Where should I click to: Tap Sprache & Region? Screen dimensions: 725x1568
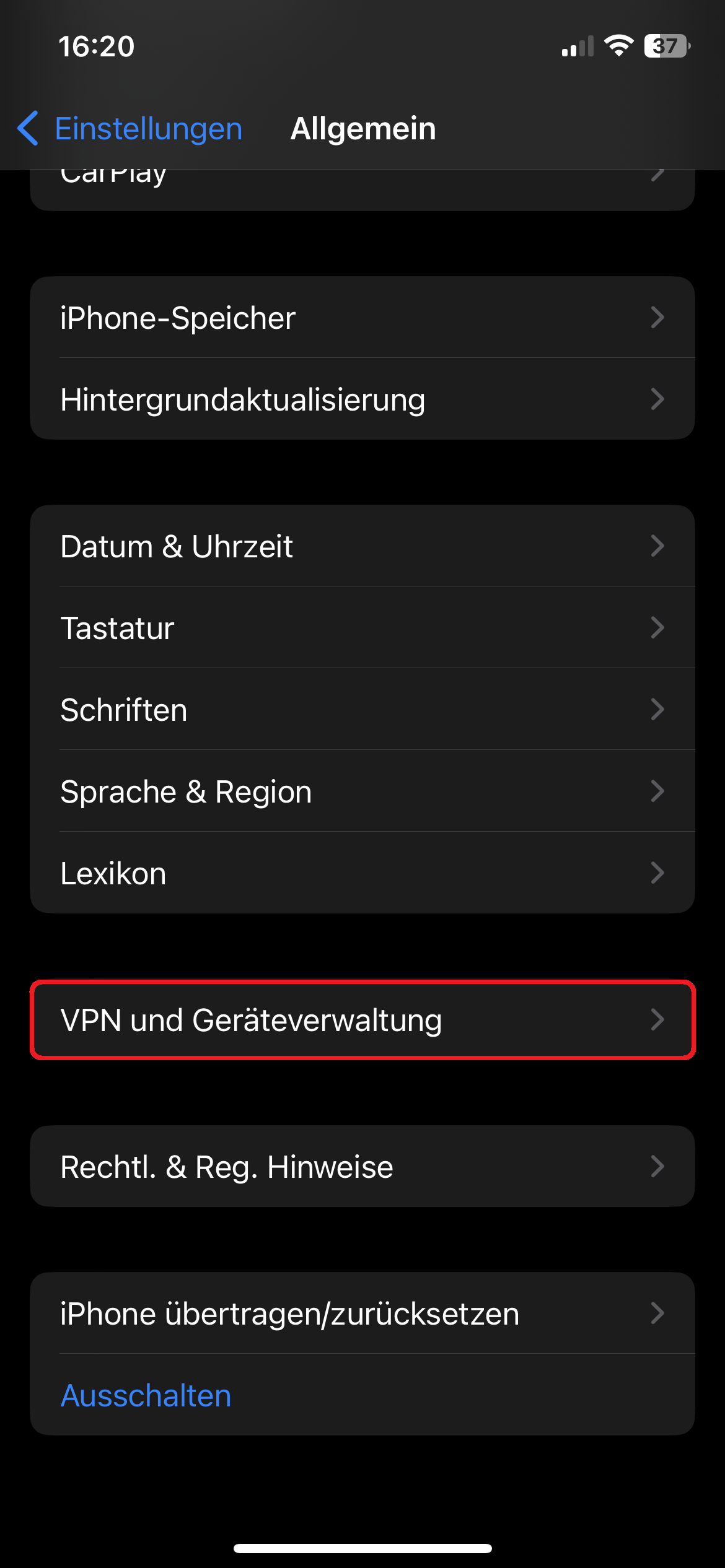point(362,791)
